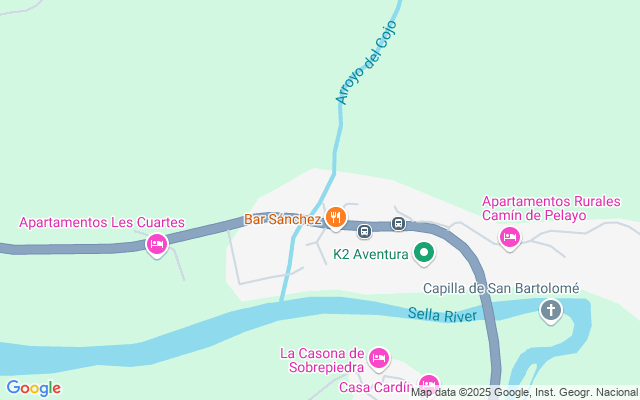Tap the K2 Aventura green marker

coord(423,254)
